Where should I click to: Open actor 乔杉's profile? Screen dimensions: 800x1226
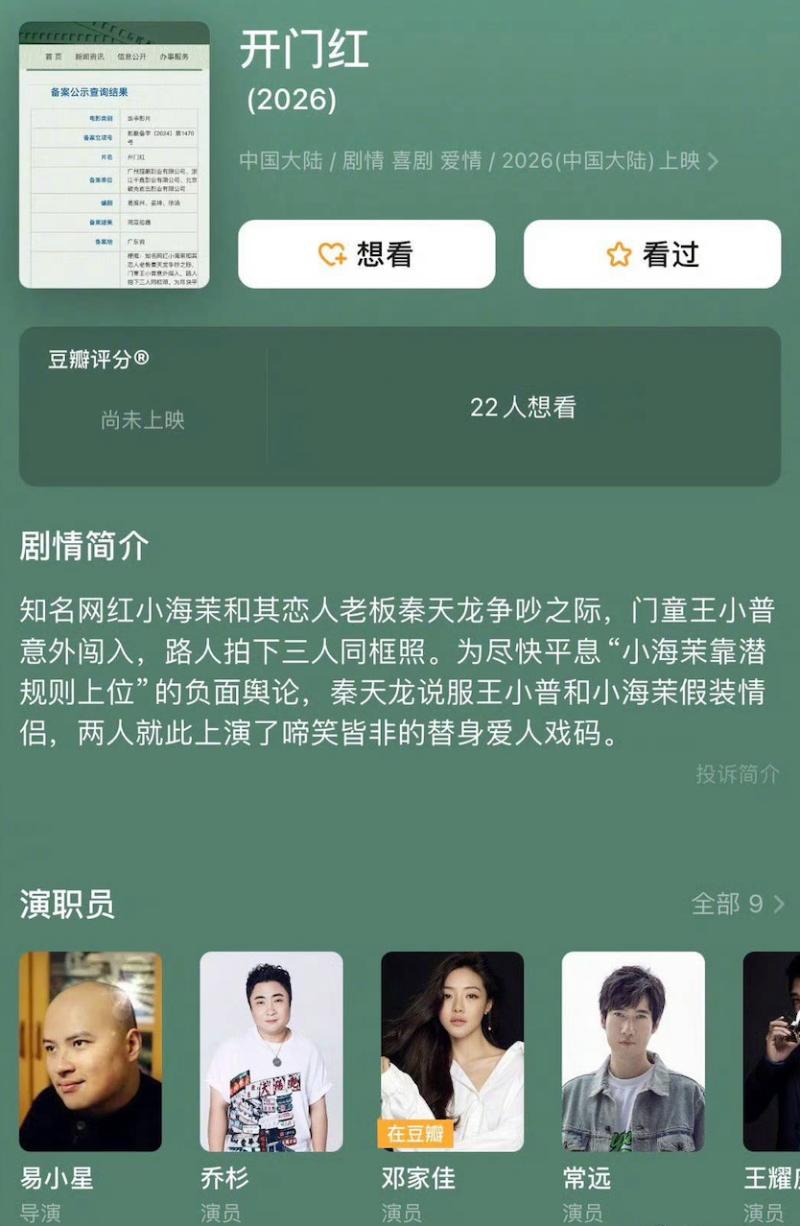point(271,1051)
